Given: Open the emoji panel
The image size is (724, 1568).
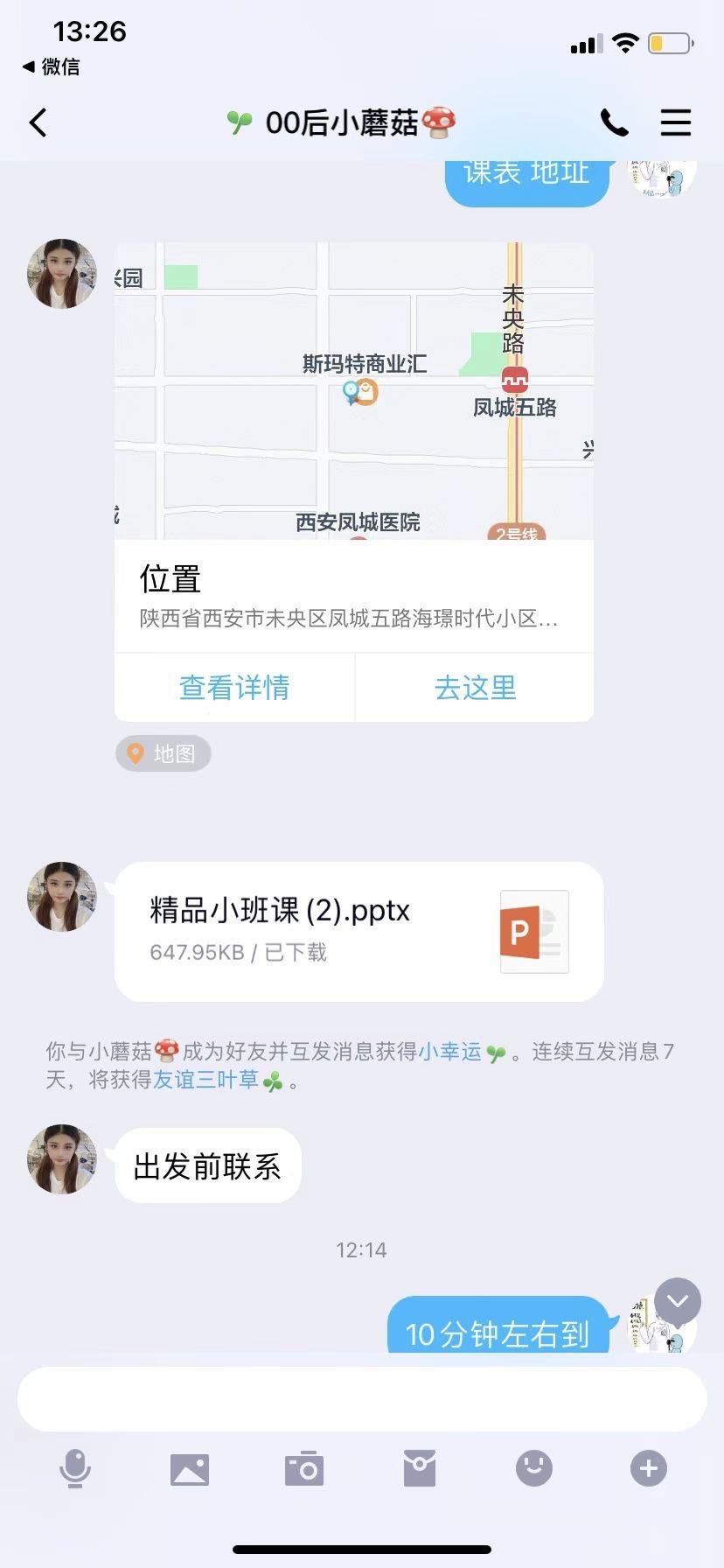Looking at the screenshot, I should tap(533, 1468).
